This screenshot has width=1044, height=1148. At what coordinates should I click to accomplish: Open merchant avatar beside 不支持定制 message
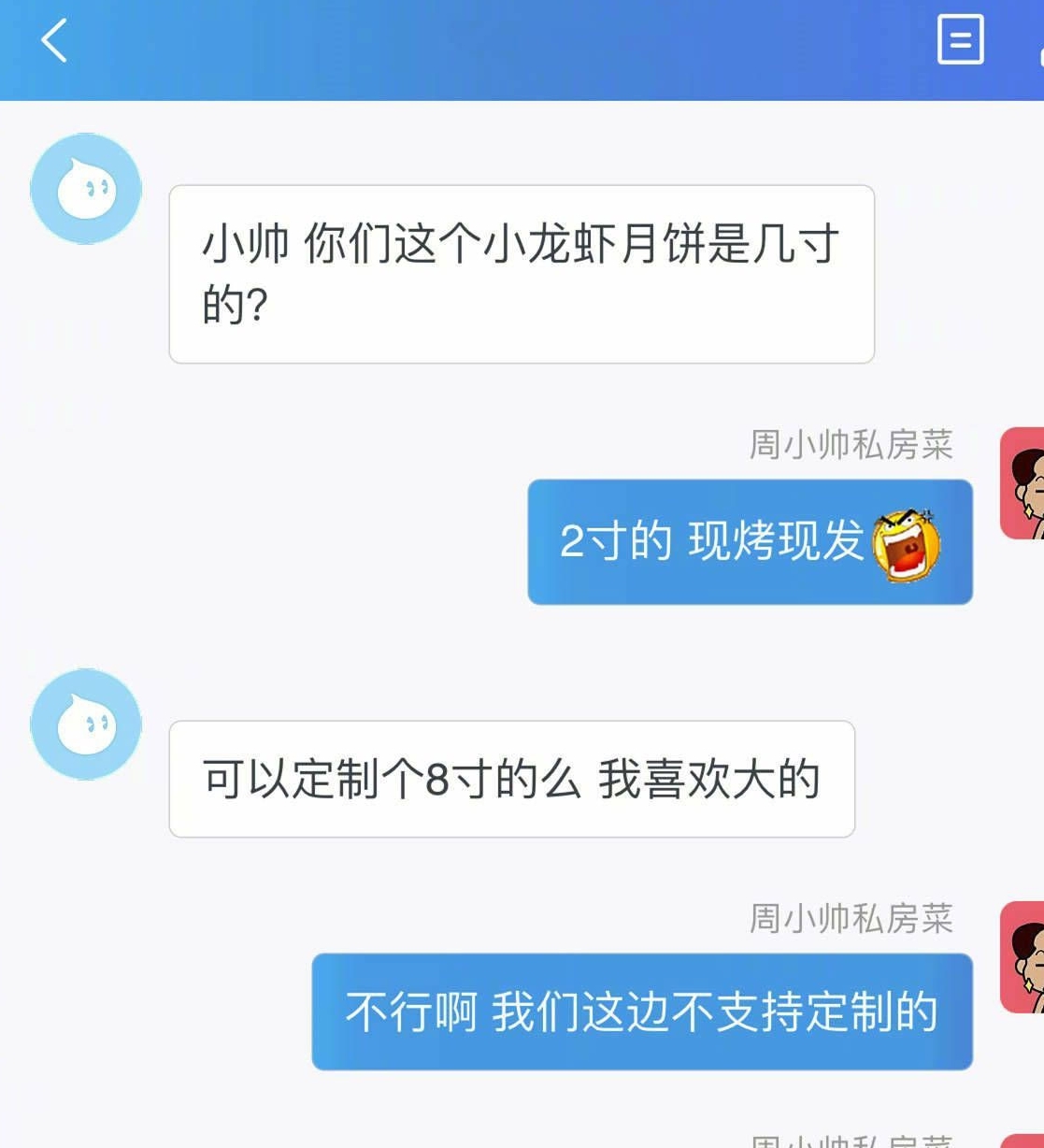tap(1023, 957)
